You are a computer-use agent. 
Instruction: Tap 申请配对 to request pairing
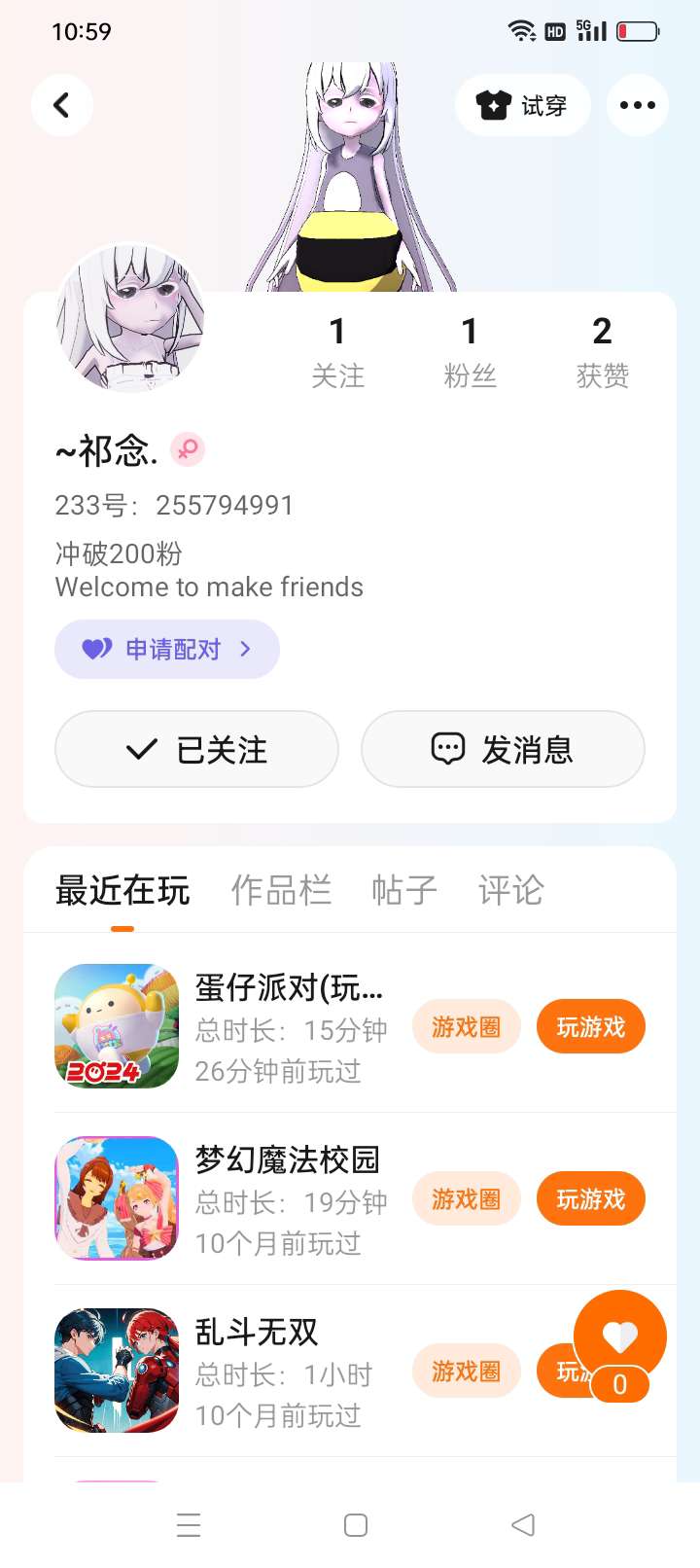[x=167, y=649]
